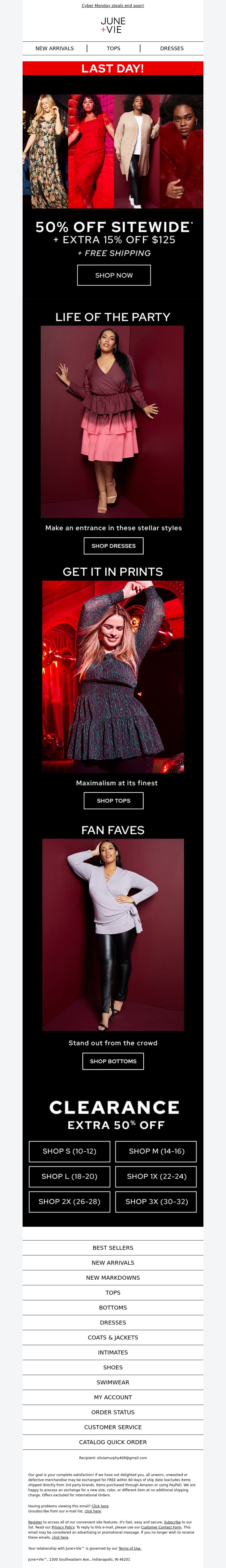
Task: Select Shop L (18-20) clearance
Action: click(69, 1176)
